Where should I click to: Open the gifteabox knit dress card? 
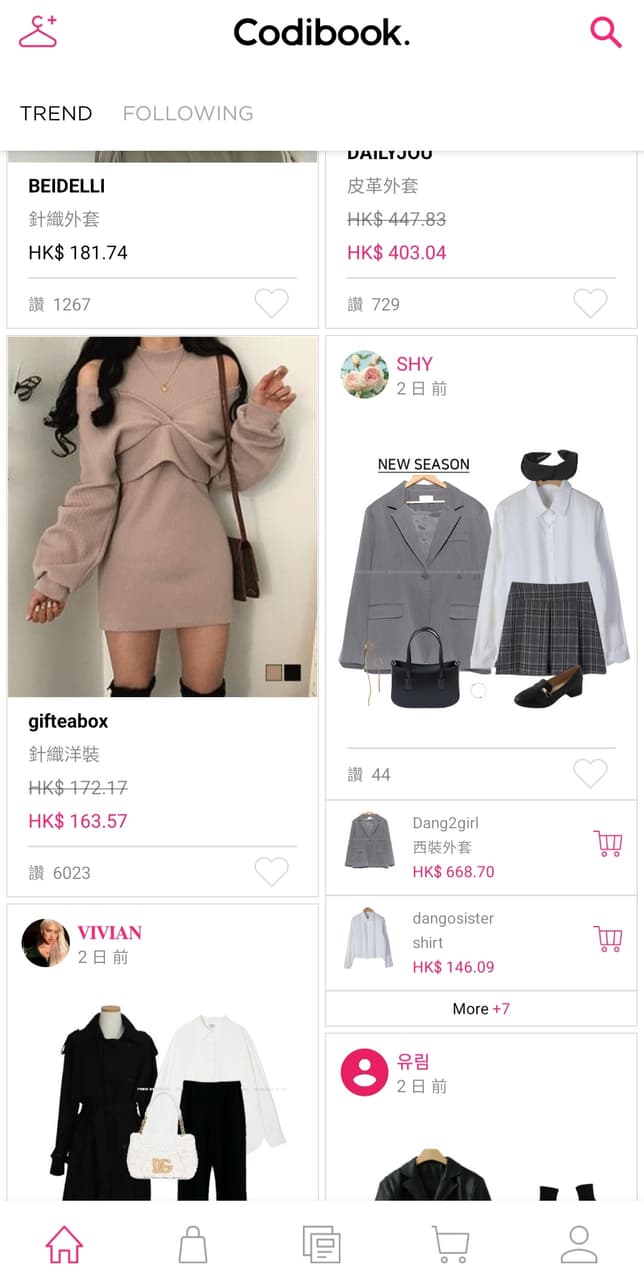[x=162, y=516]
